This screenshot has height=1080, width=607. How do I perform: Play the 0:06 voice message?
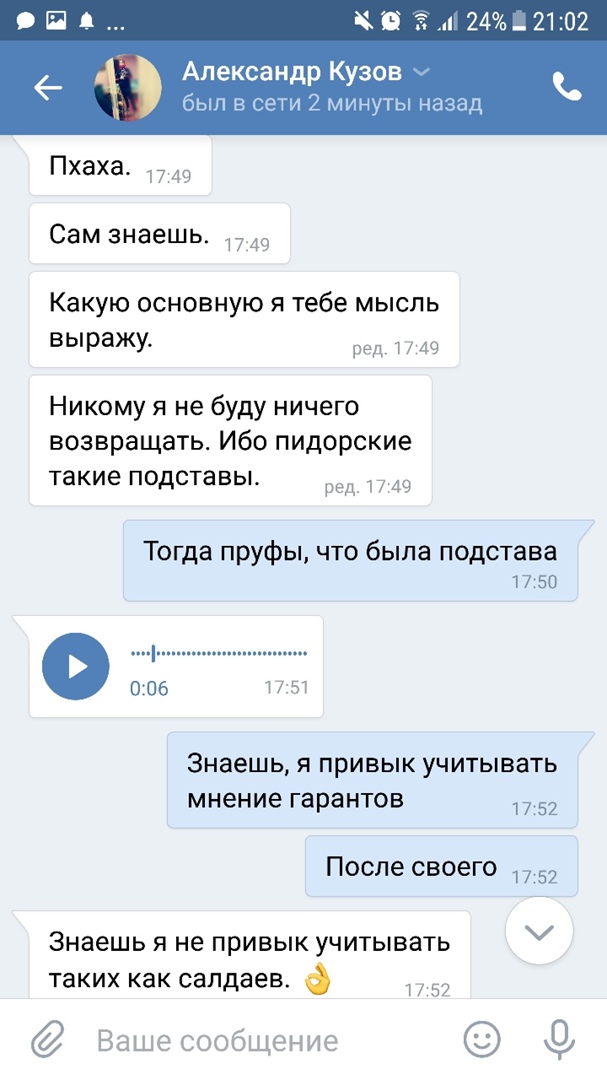point(76,666)
